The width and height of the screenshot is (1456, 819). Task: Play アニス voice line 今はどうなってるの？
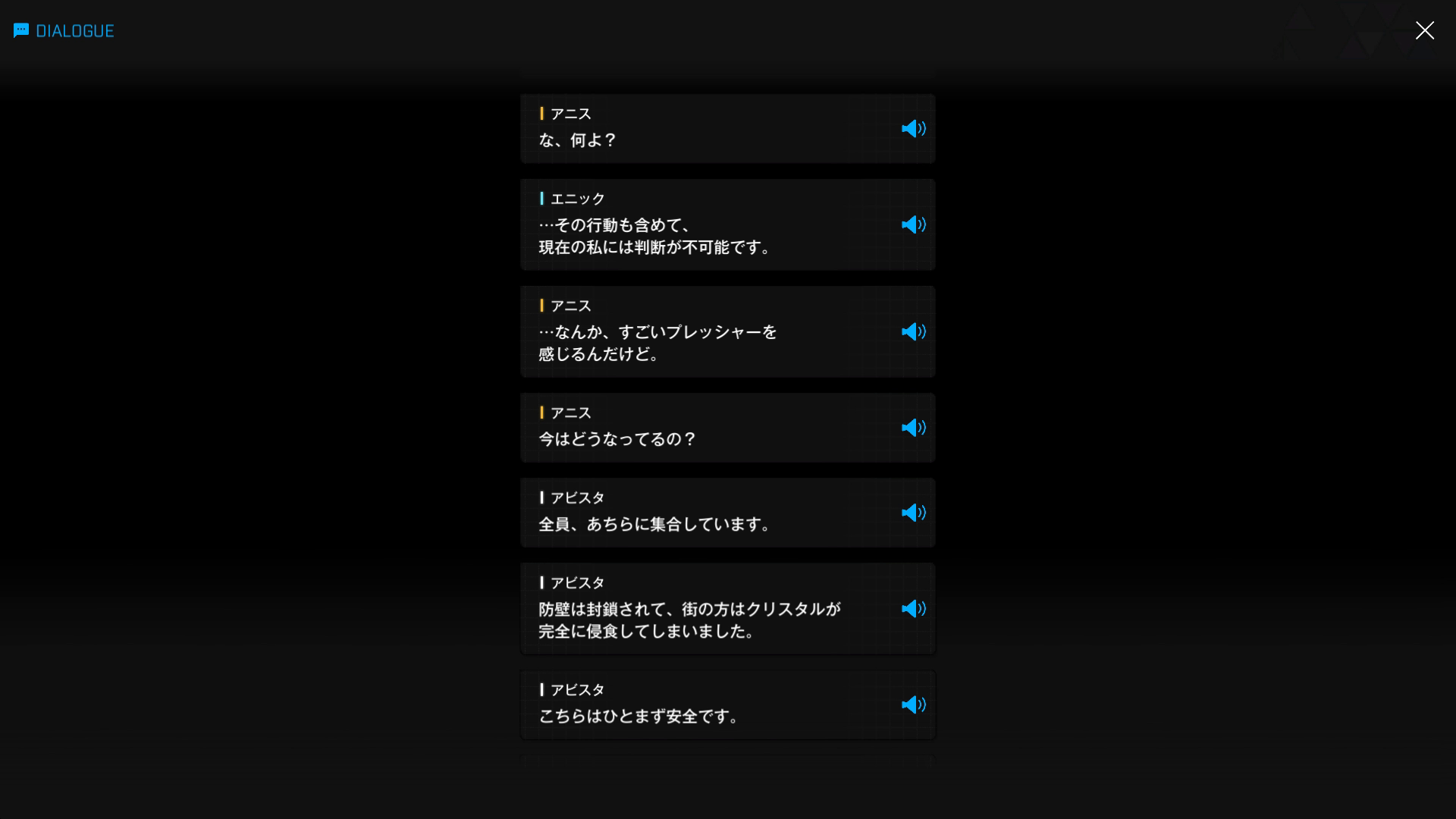pyautogui.click(x=913, y=428)
